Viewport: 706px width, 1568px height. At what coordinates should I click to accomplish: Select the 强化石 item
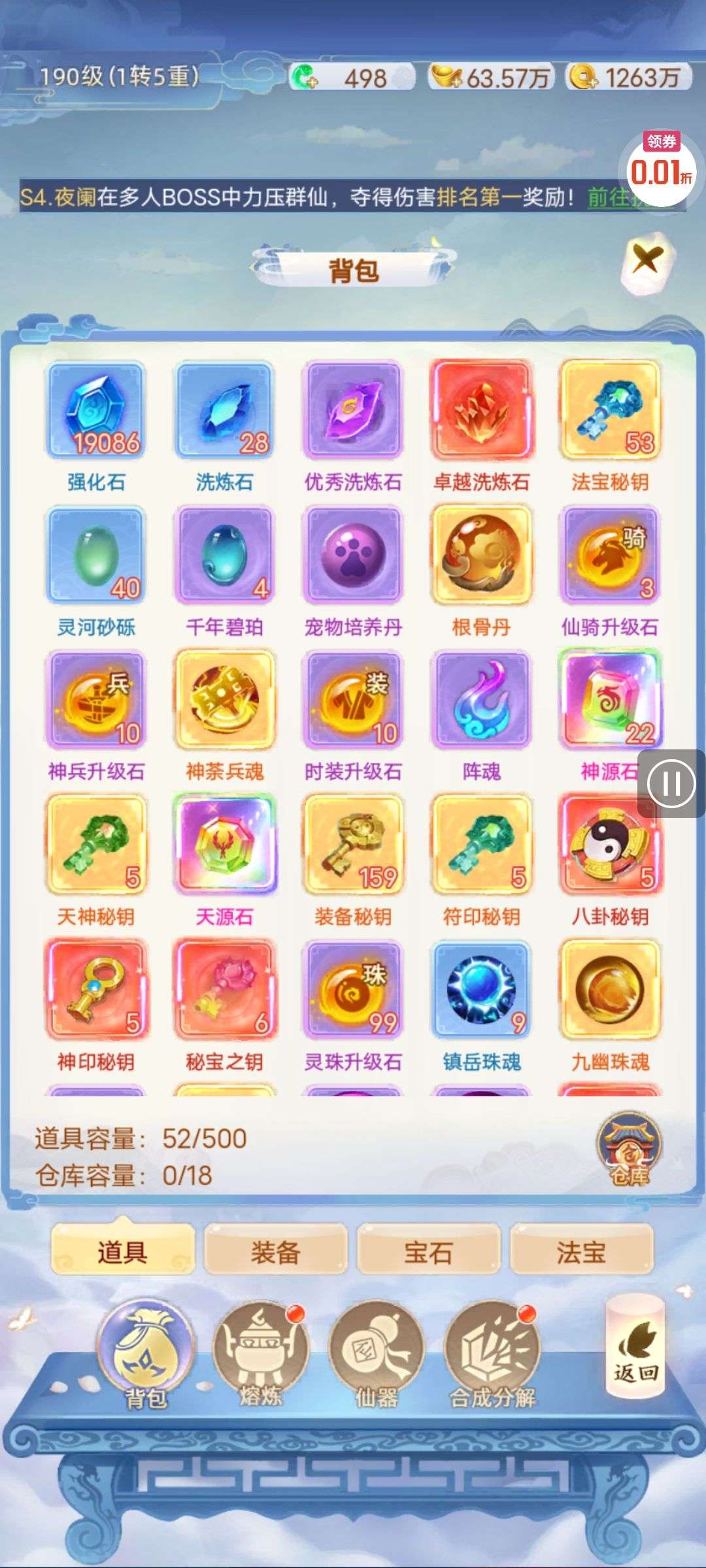pos(96,412)
